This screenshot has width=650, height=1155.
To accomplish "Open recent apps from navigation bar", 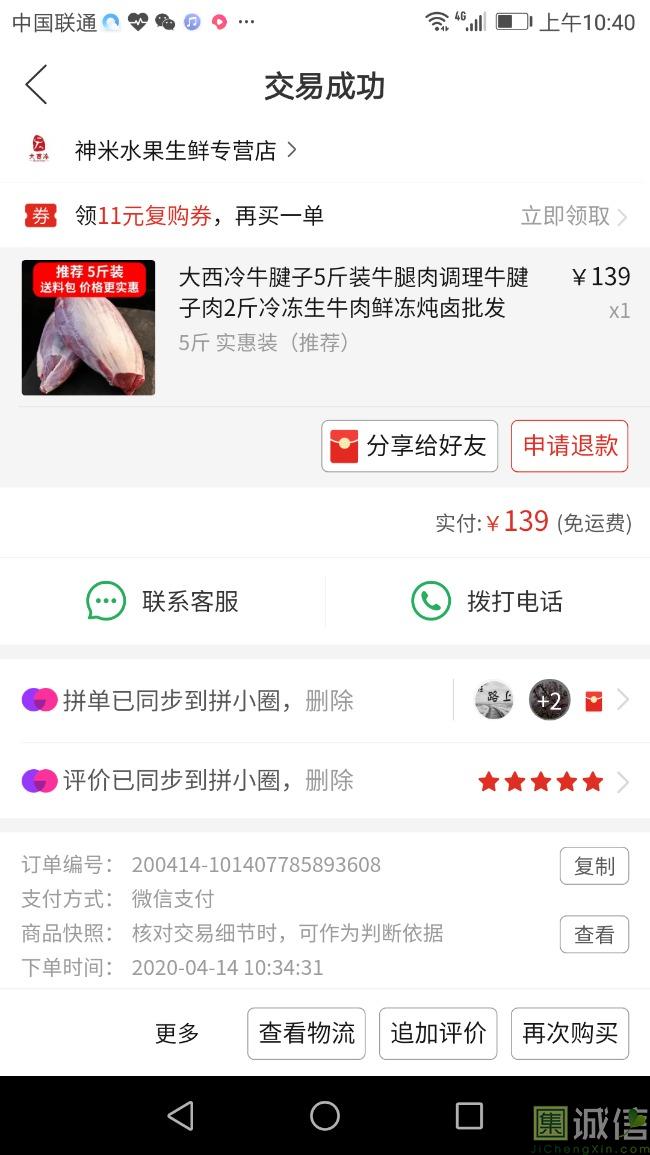I will pyautogui.click(x=469, y=1116).
